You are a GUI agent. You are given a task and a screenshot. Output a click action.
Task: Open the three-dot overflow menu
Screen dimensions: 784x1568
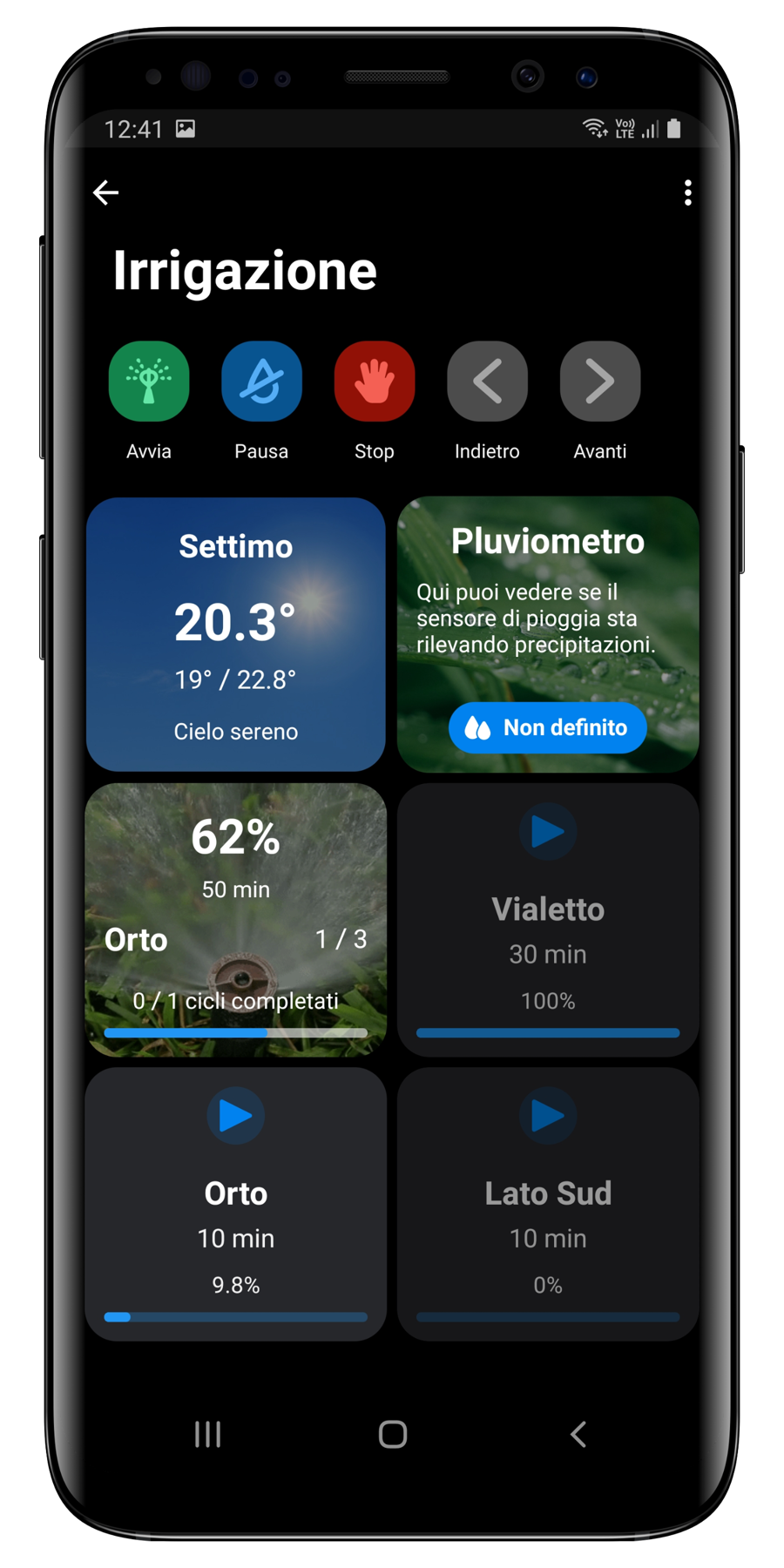[x=687, y=193]
